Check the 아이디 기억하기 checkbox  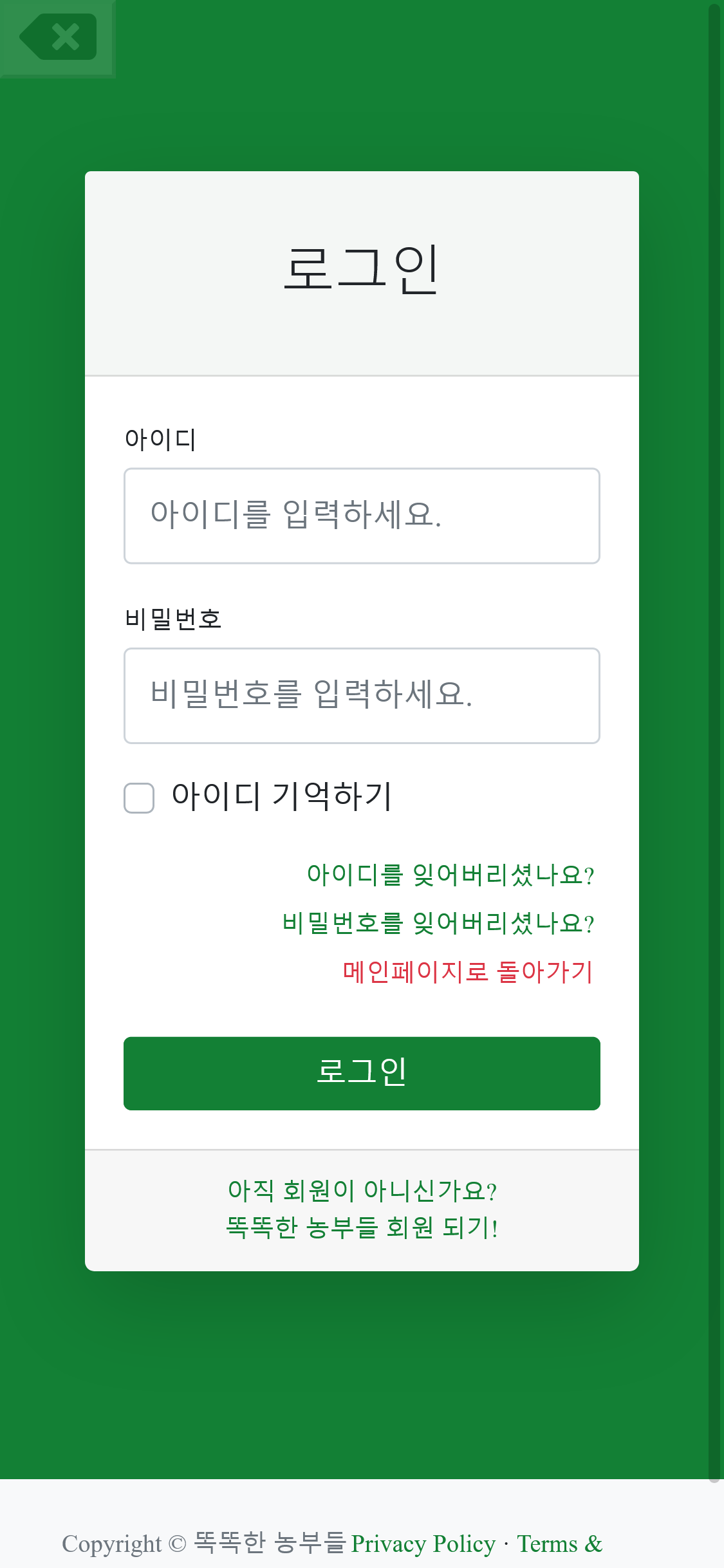pyautogui.click(x=139, y=798)
